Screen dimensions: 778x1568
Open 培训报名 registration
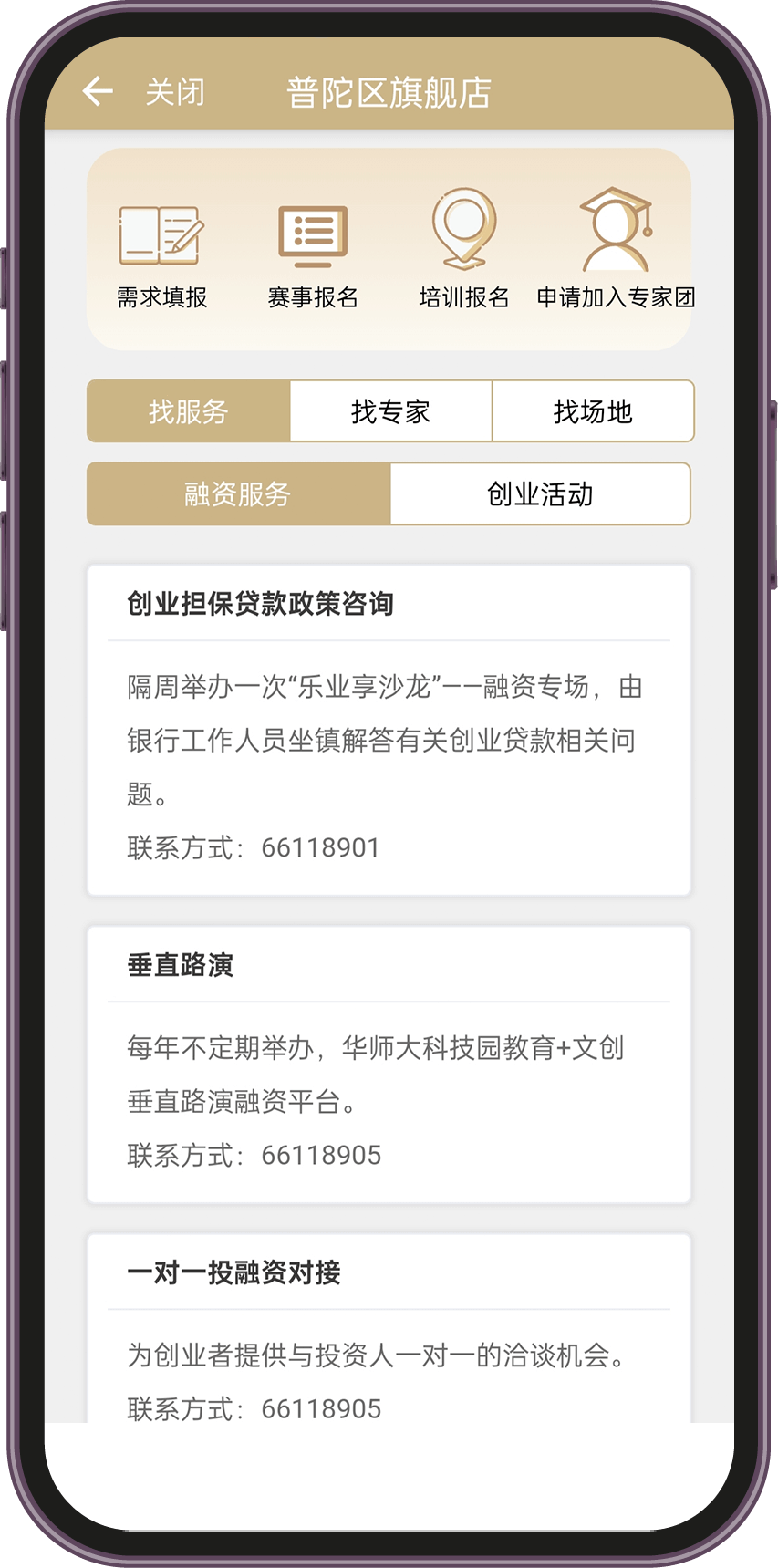463,249
